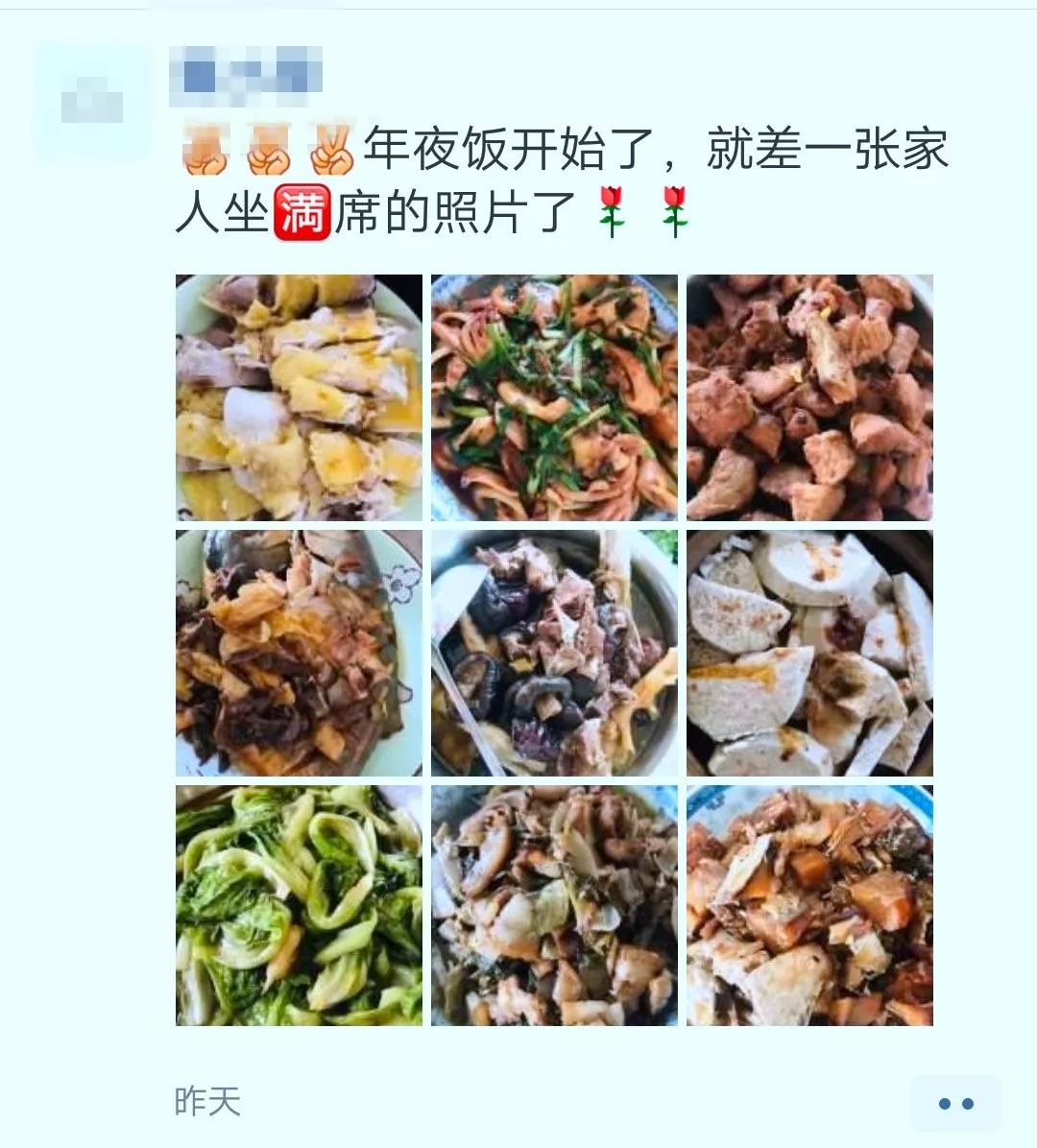Open the white-cut chicken photo top-left

pyautogui.click(x=300, y=398)
